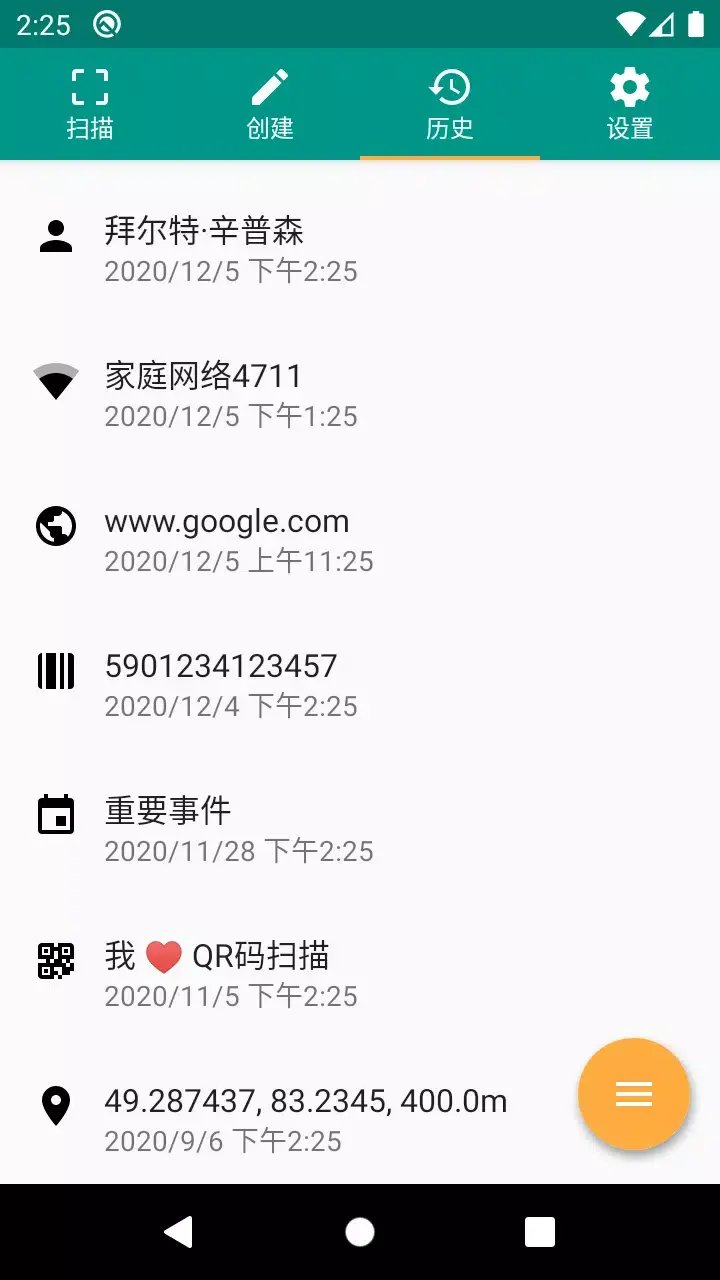Open the 扫描 scan tab icon

89,87
